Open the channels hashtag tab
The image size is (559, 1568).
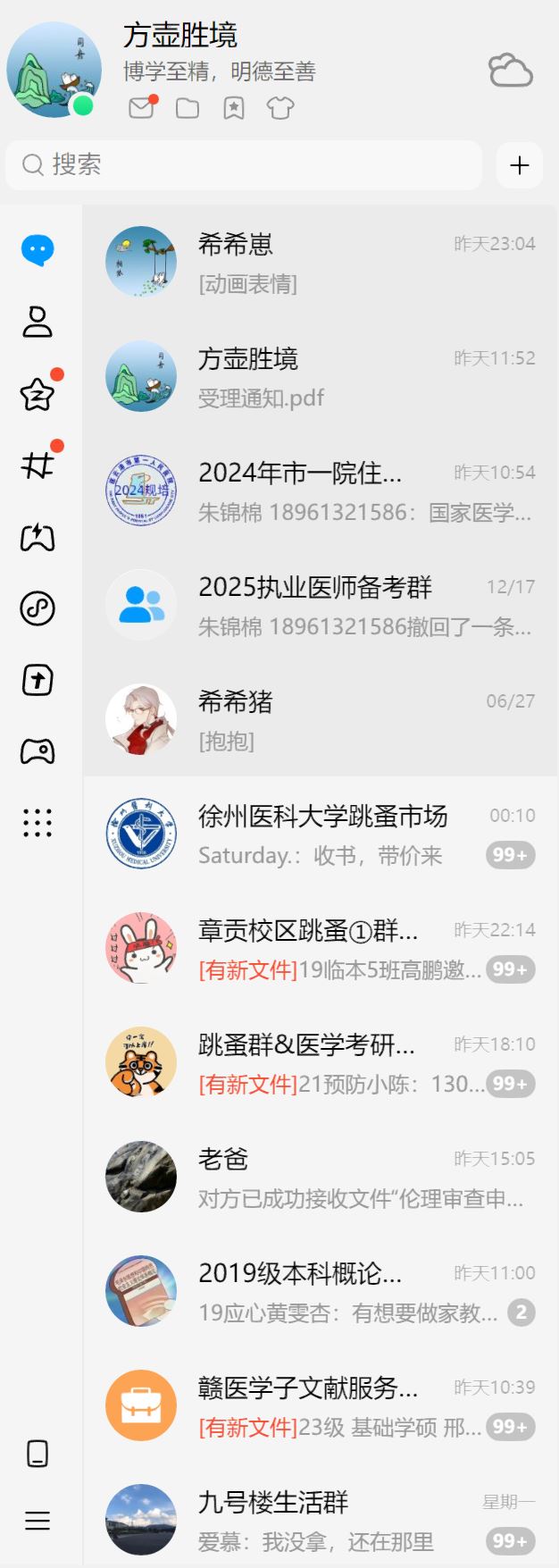38,465
